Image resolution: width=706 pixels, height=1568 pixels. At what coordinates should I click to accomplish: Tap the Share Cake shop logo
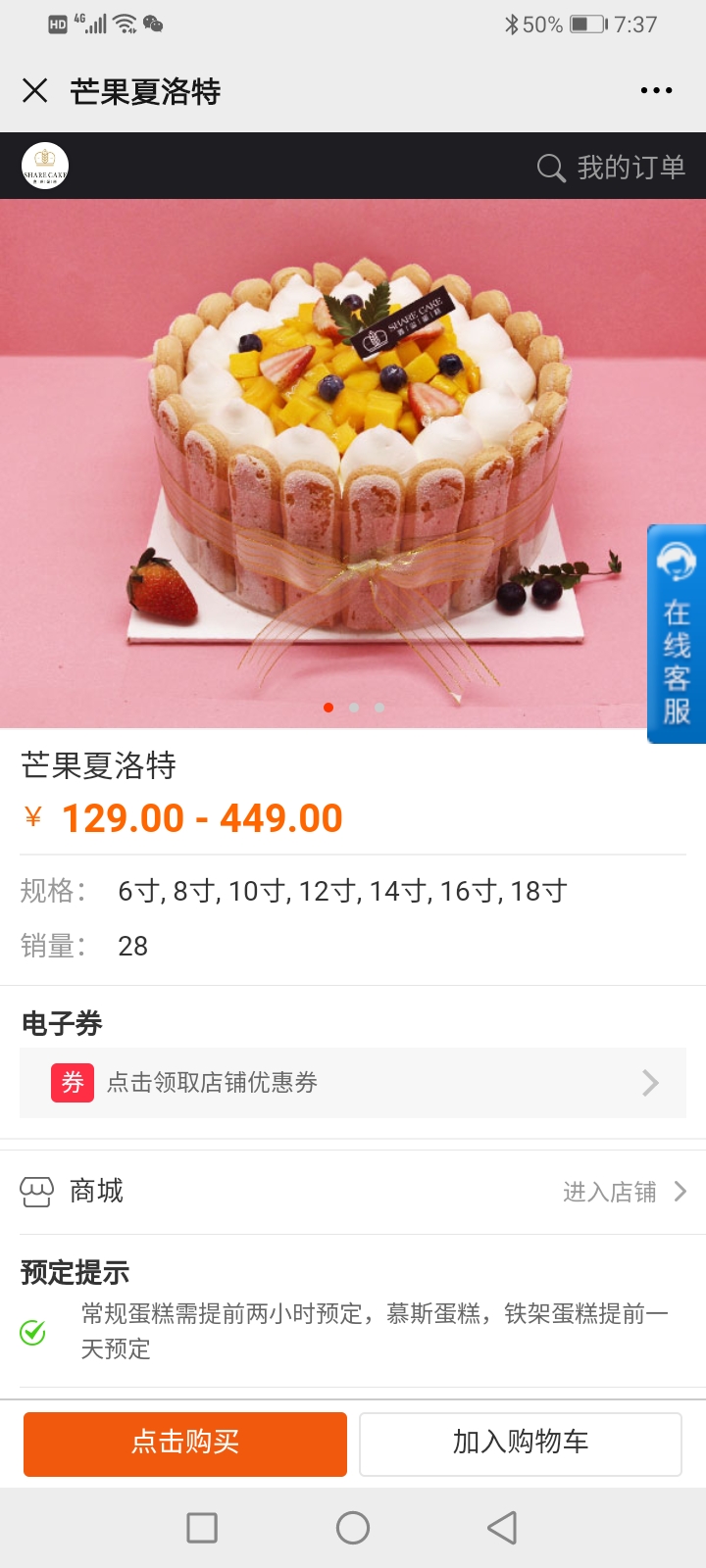point(45,166)
